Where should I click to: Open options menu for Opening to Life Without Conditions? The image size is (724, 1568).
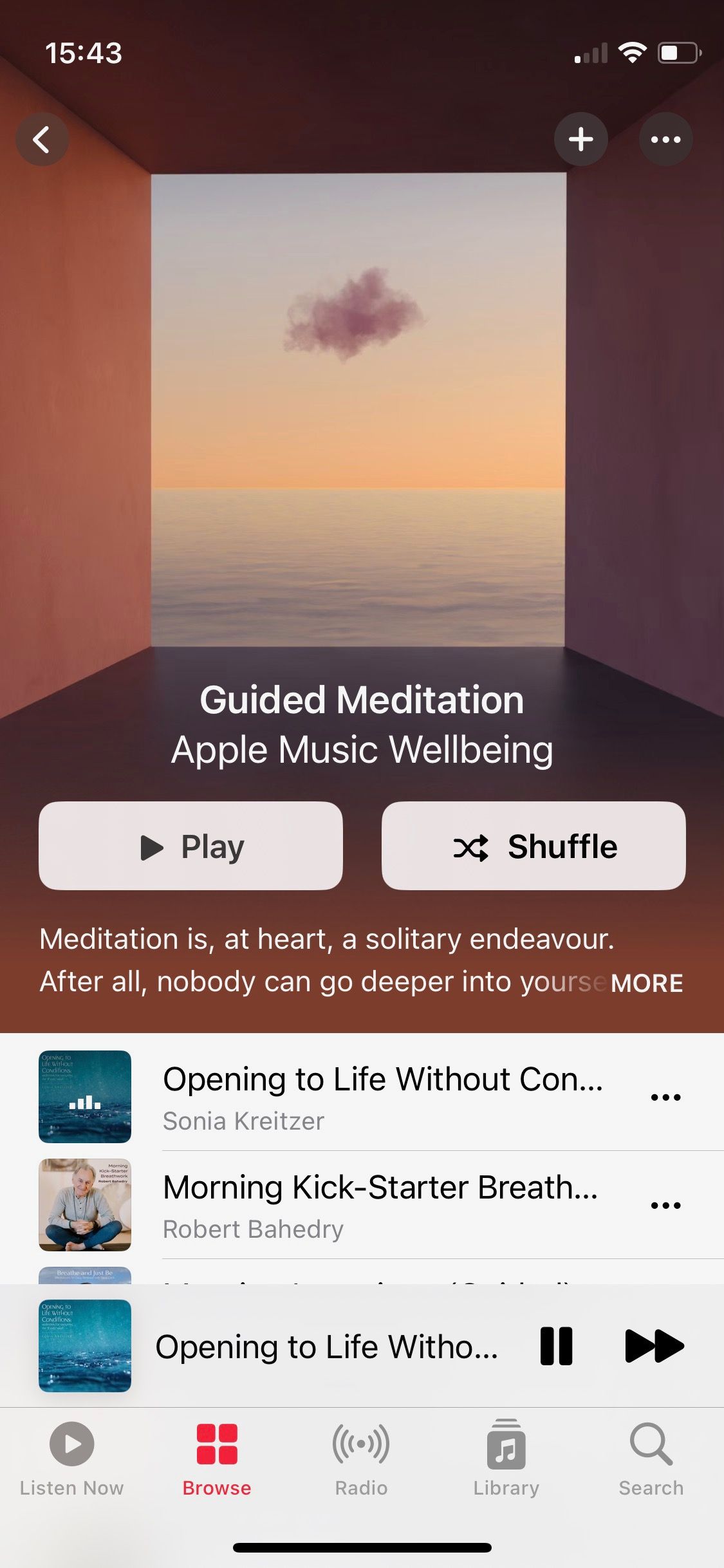click(x=666, y=1096)
